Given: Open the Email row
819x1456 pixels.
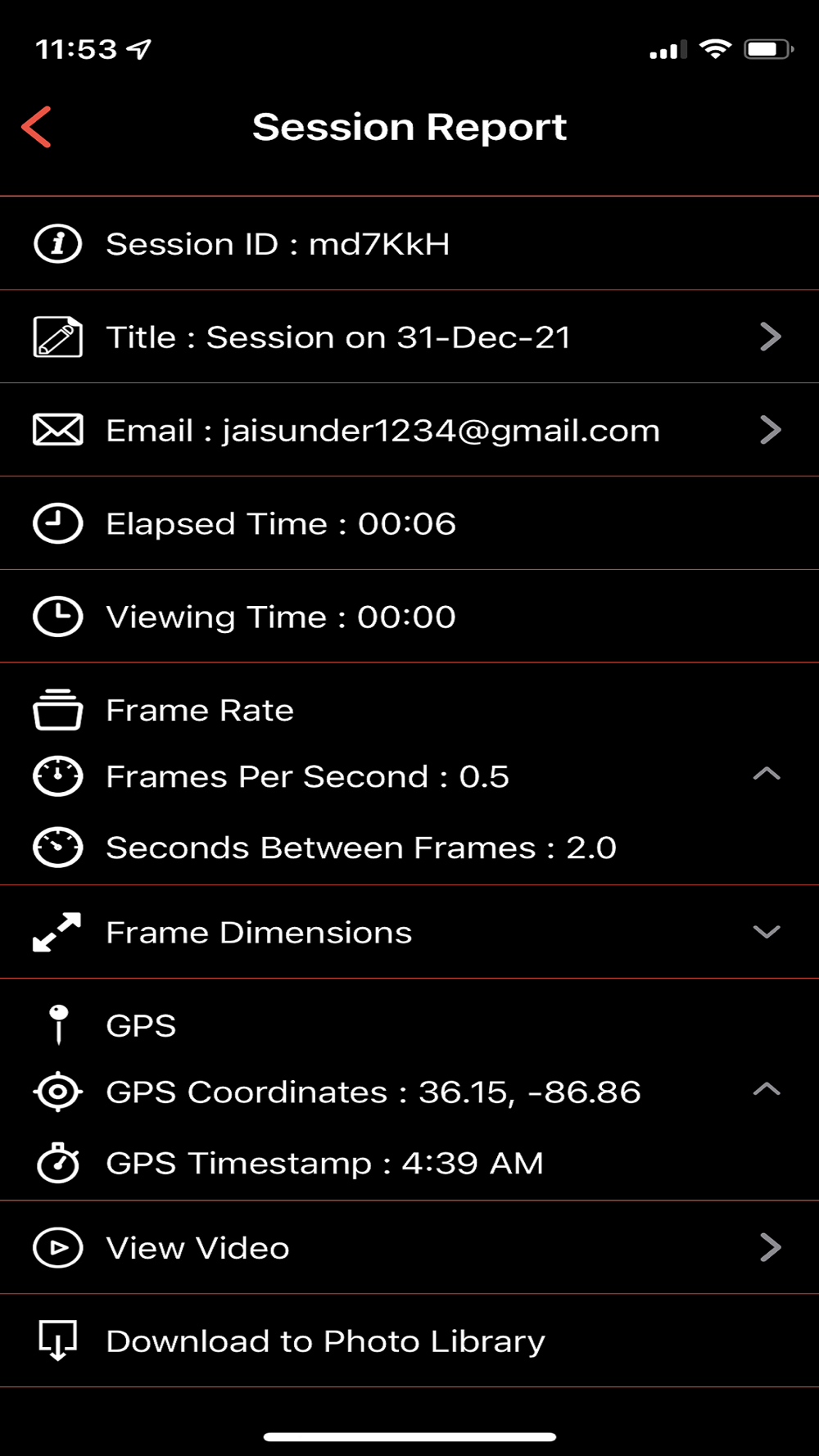Looking at the screenshot, I should click(409, 431).
